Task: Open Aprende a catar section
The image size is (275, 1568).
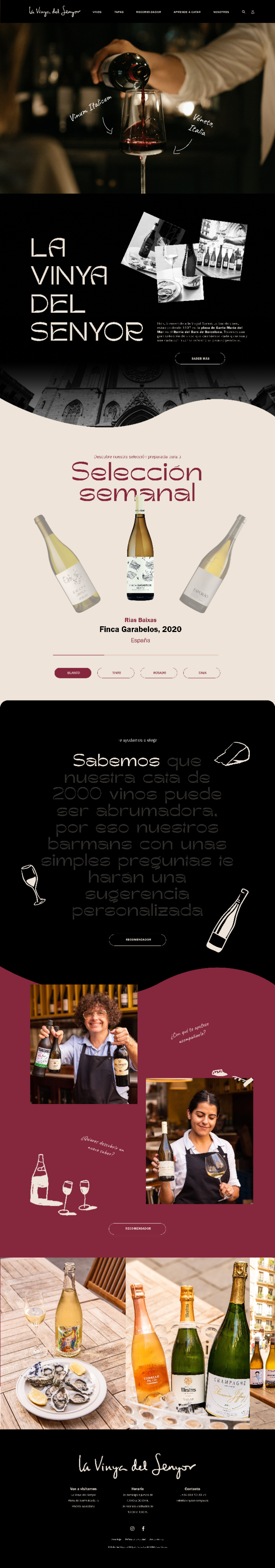Action: 187,11
